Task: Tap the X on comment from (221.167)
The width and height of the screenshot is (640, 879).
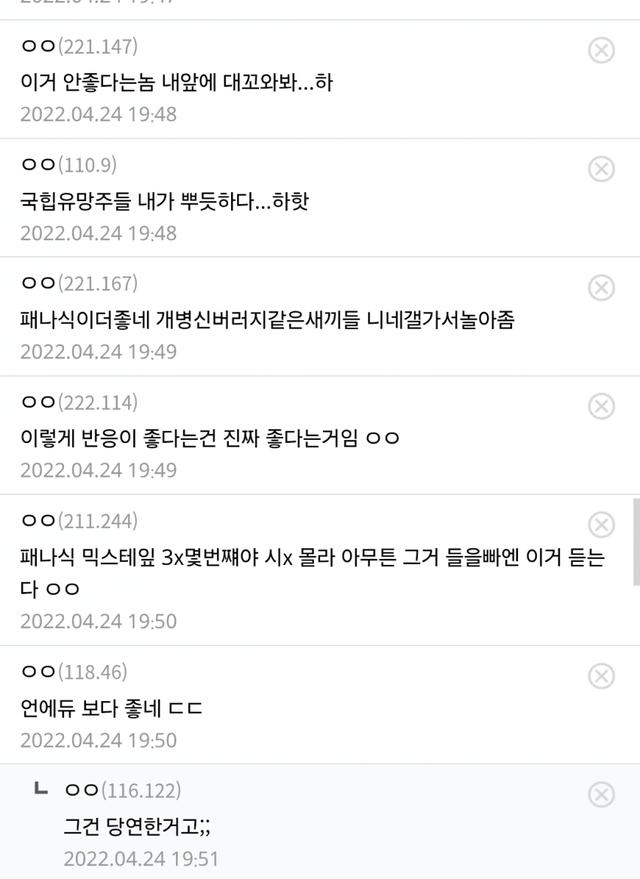Action: (601, 288)
